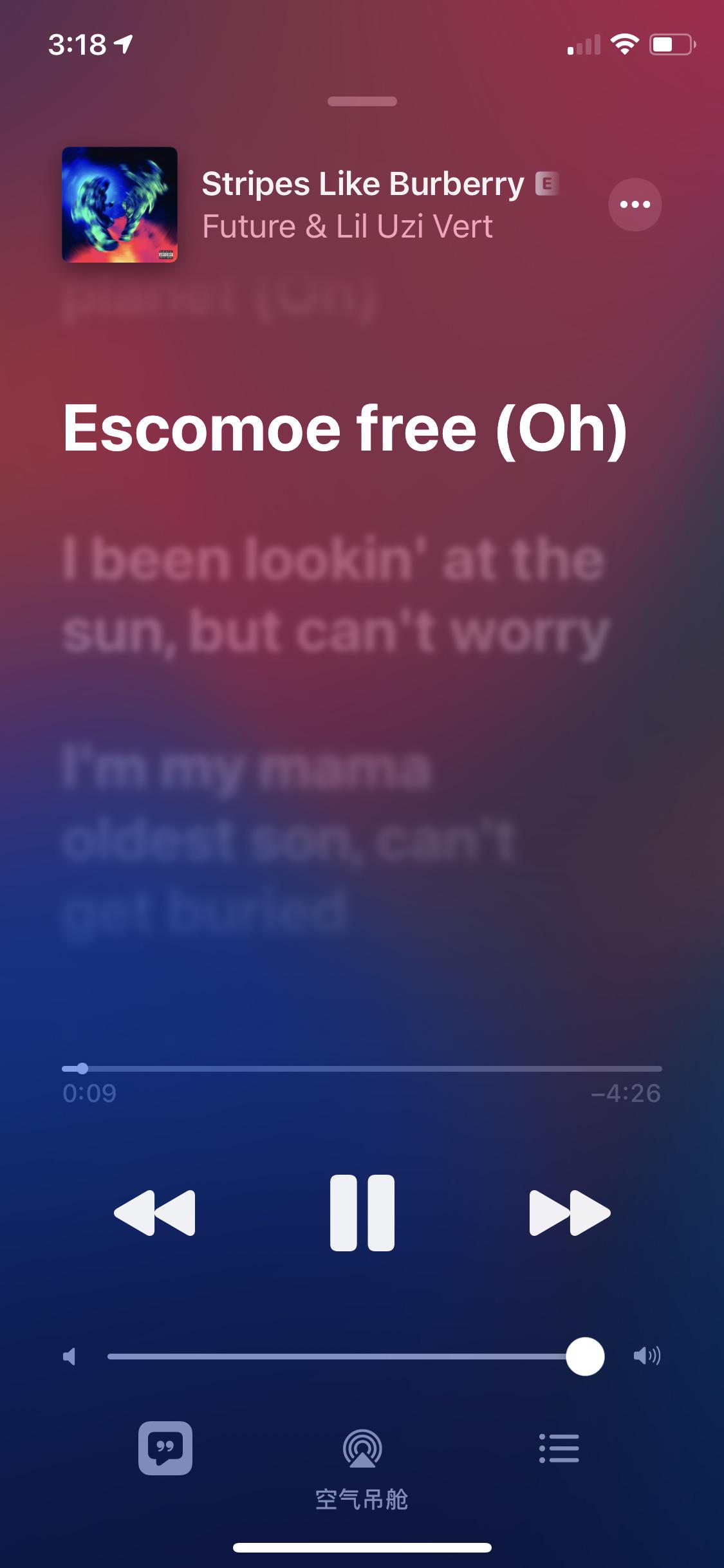Open the three-dot more options menu

635,205
